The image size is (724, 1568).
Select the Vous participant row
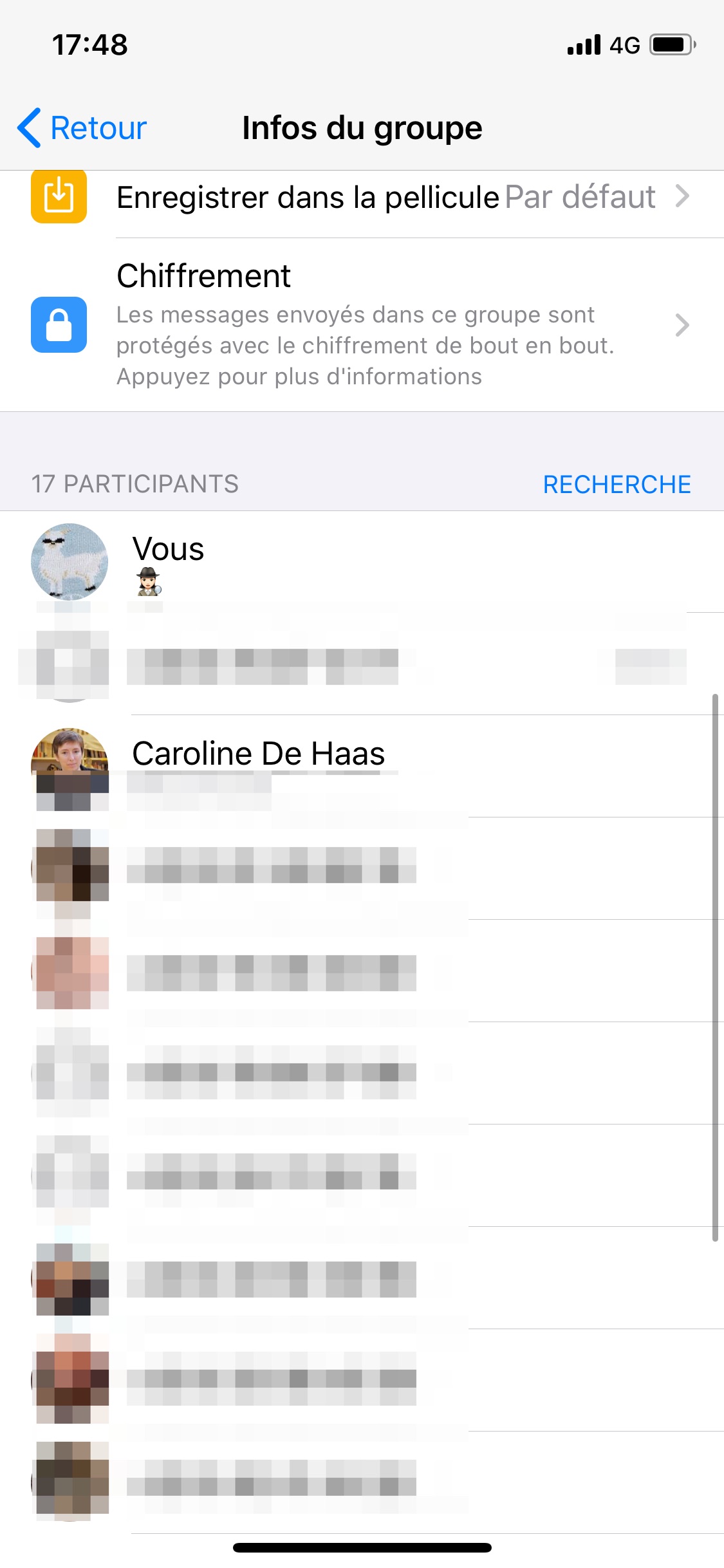click(x=362, y=562)
